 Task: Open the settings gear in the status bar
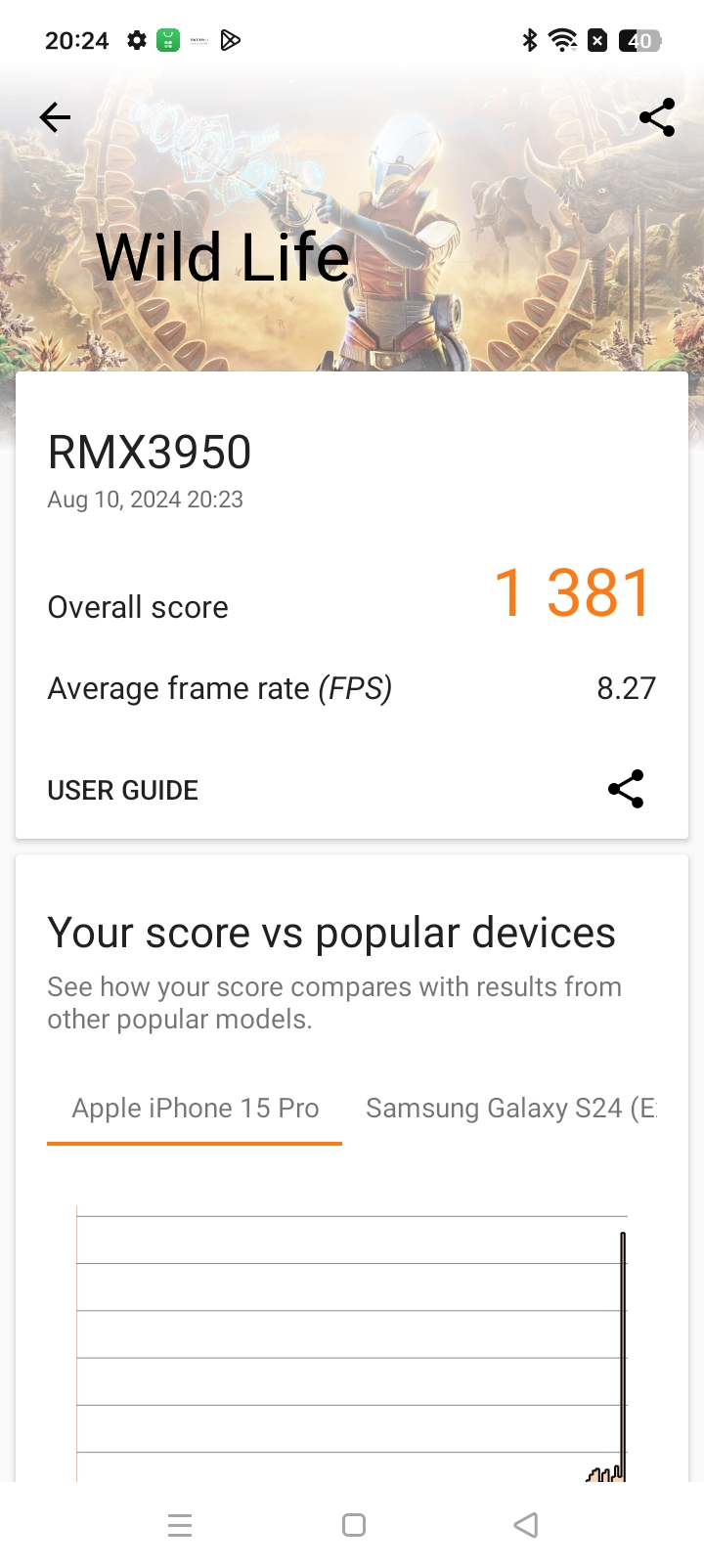click(x=137, y=40)
